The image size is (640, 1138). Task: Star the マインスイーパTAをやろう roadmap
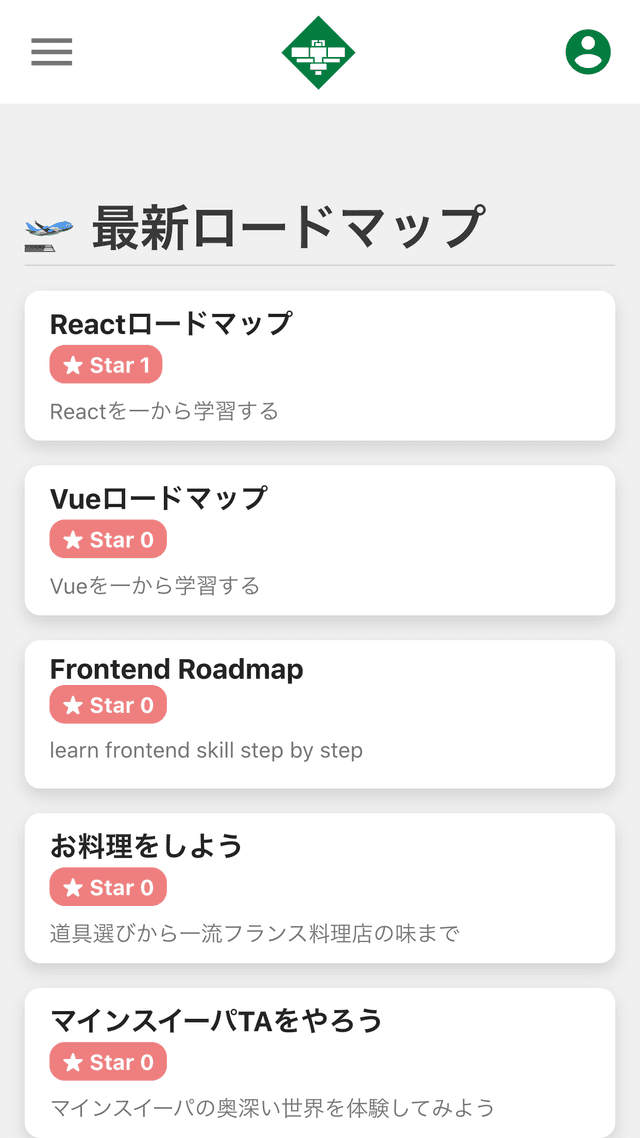(x=108, y=1062)
